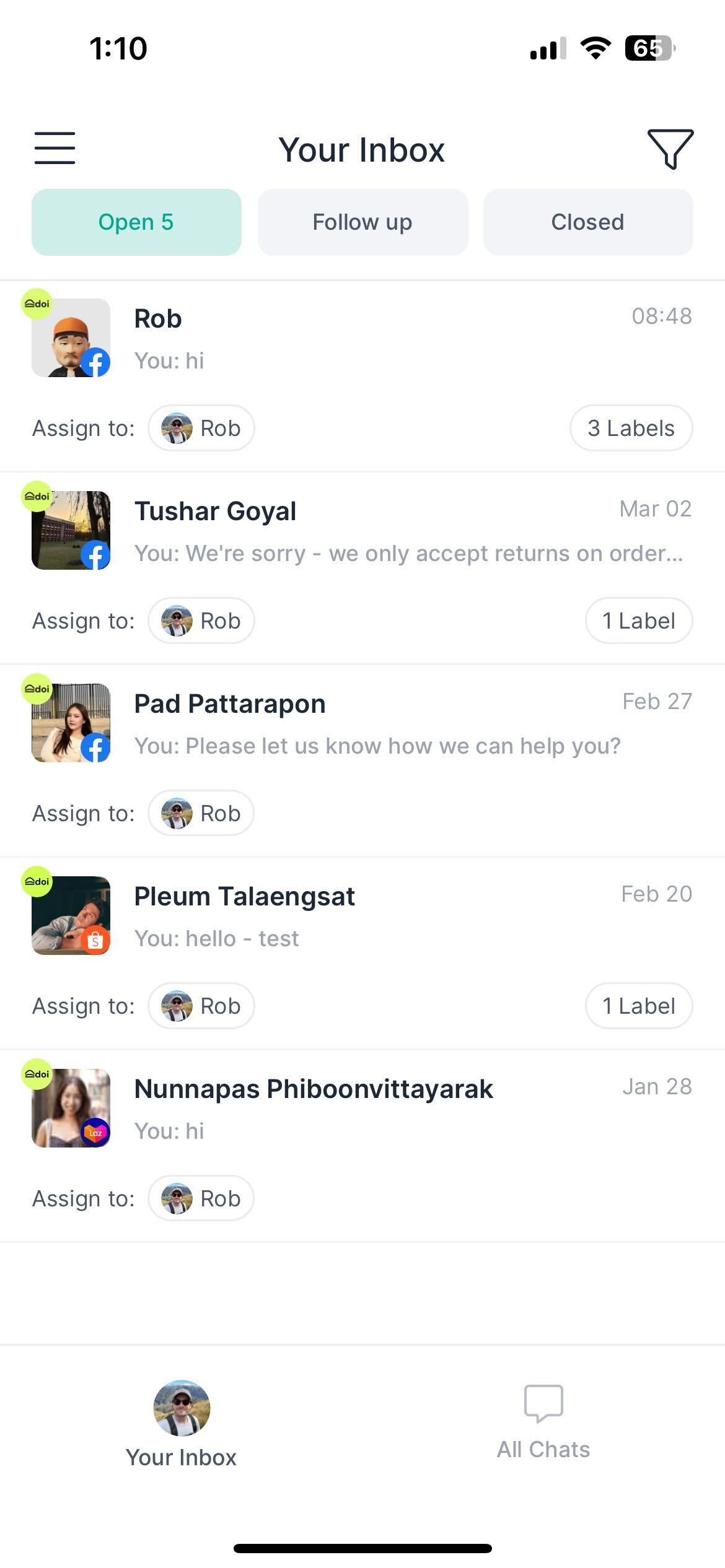Open Tushar Goyal's conversation
Viewport: 725px width, 1568px height.
click(x=372, y=531)
